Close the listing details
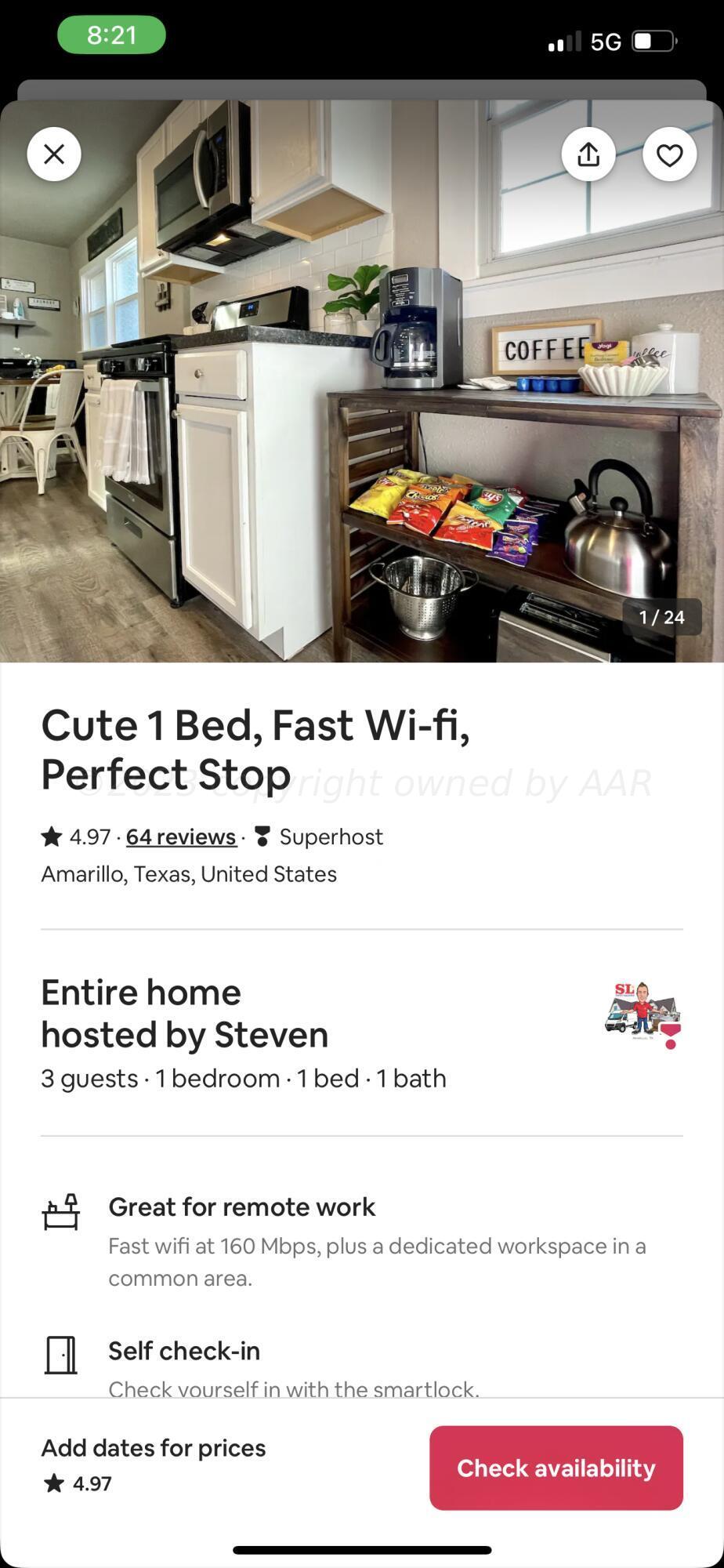Screen dimensions: 724x1568 54,154
